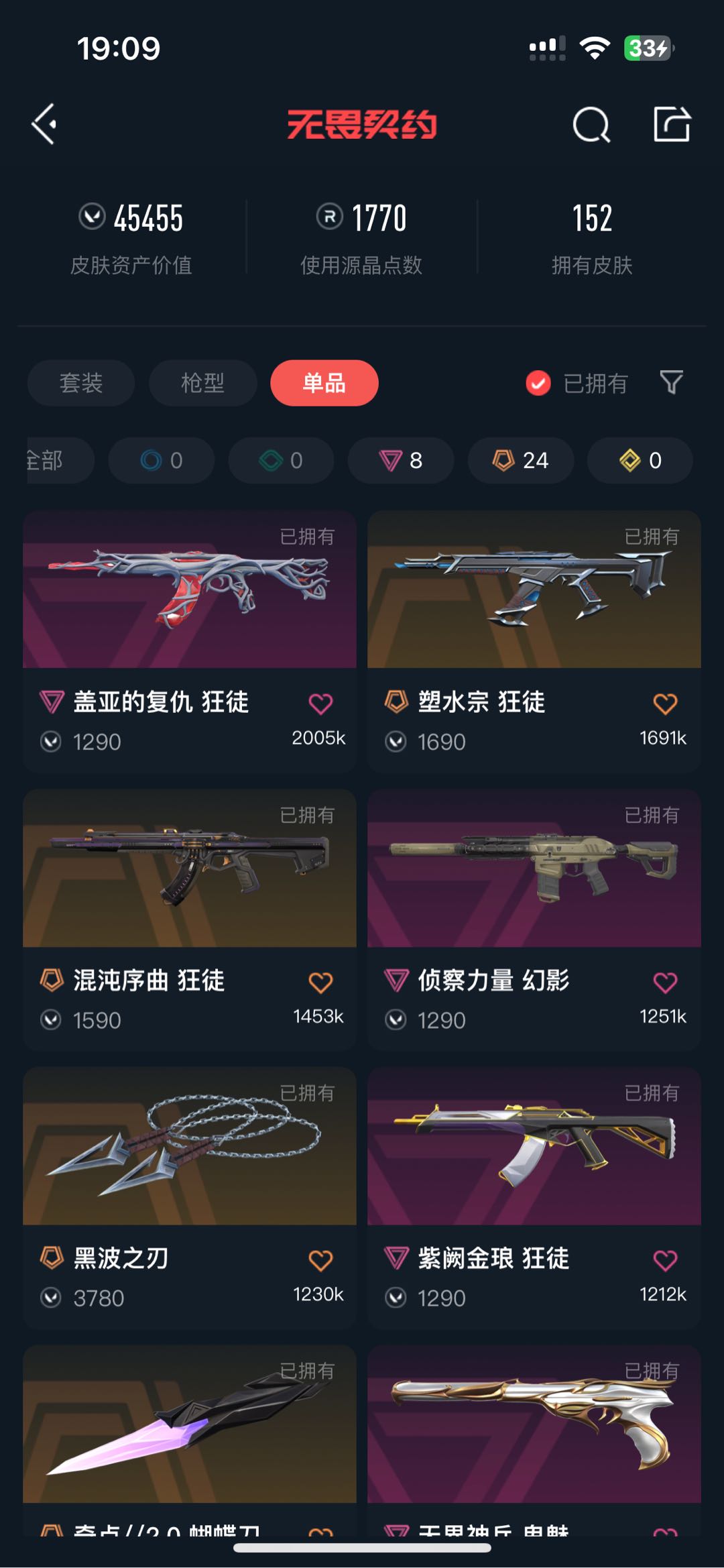Open the search icon in the header
Viewport: 724px width, 1568px height.
pos(591,124)
